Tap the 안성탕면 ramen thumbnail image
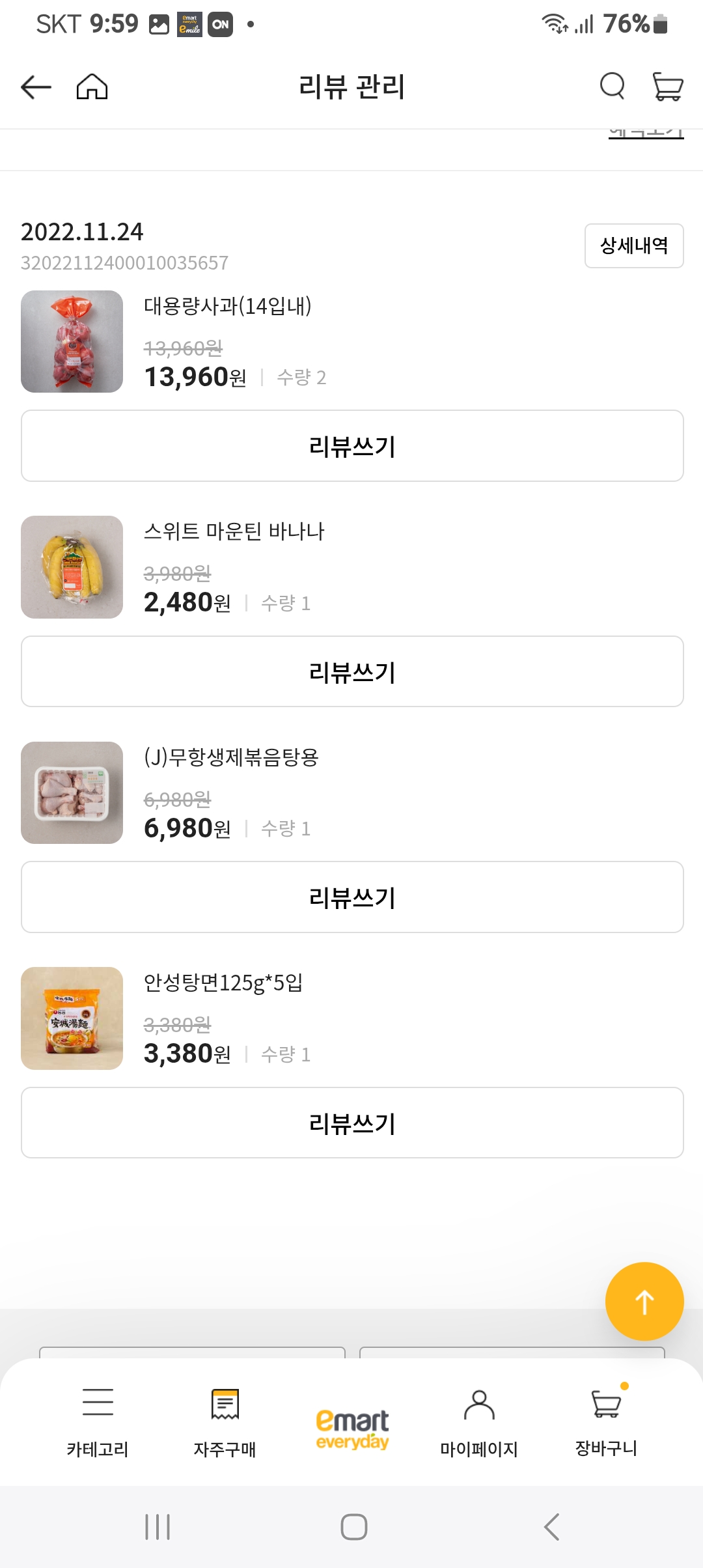This screenshot has height=1568, width=703. [72, 1018]
